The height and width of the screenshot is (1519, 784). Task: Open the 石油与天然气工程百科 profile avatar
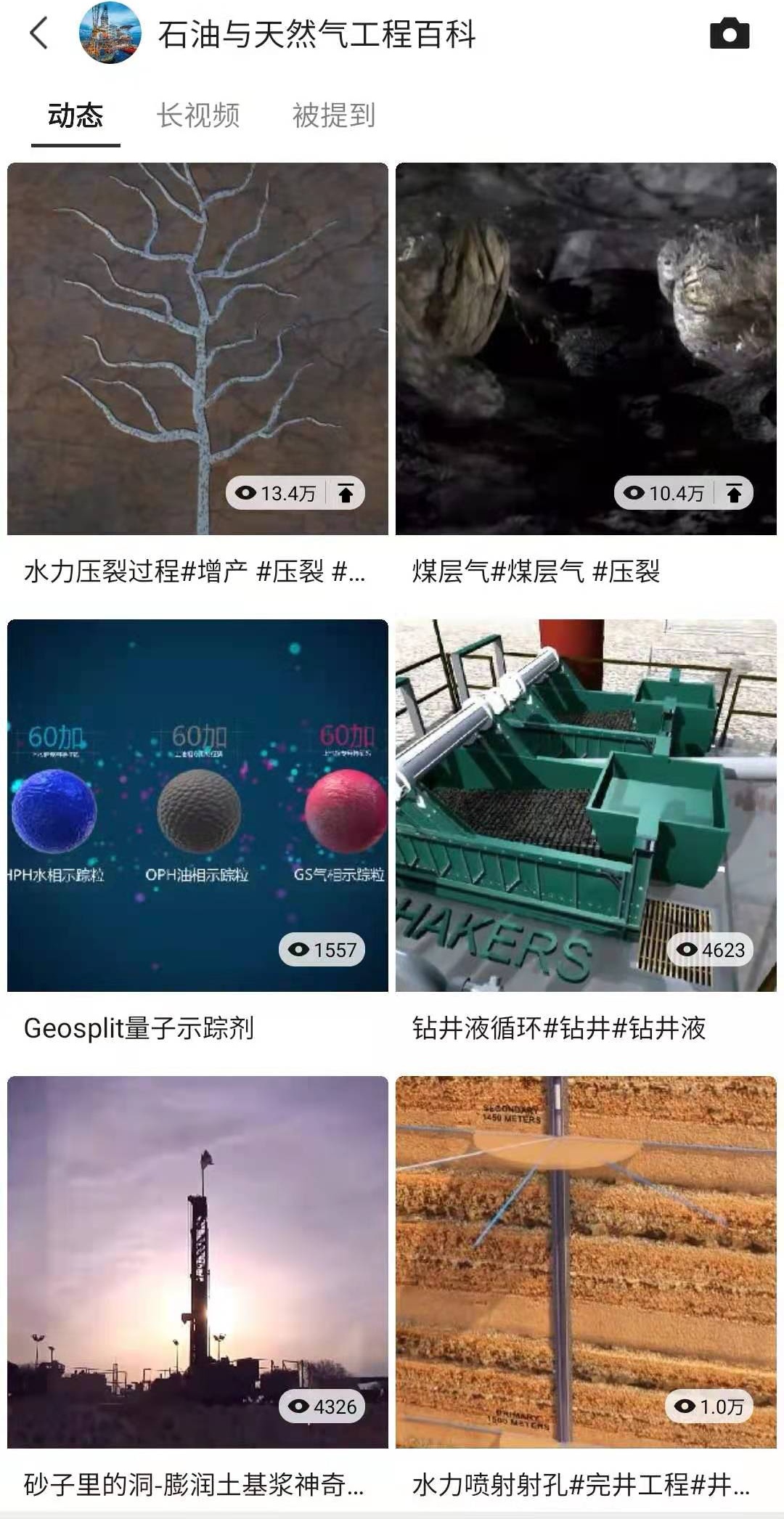pyautogui.click(x=110, y=33)
